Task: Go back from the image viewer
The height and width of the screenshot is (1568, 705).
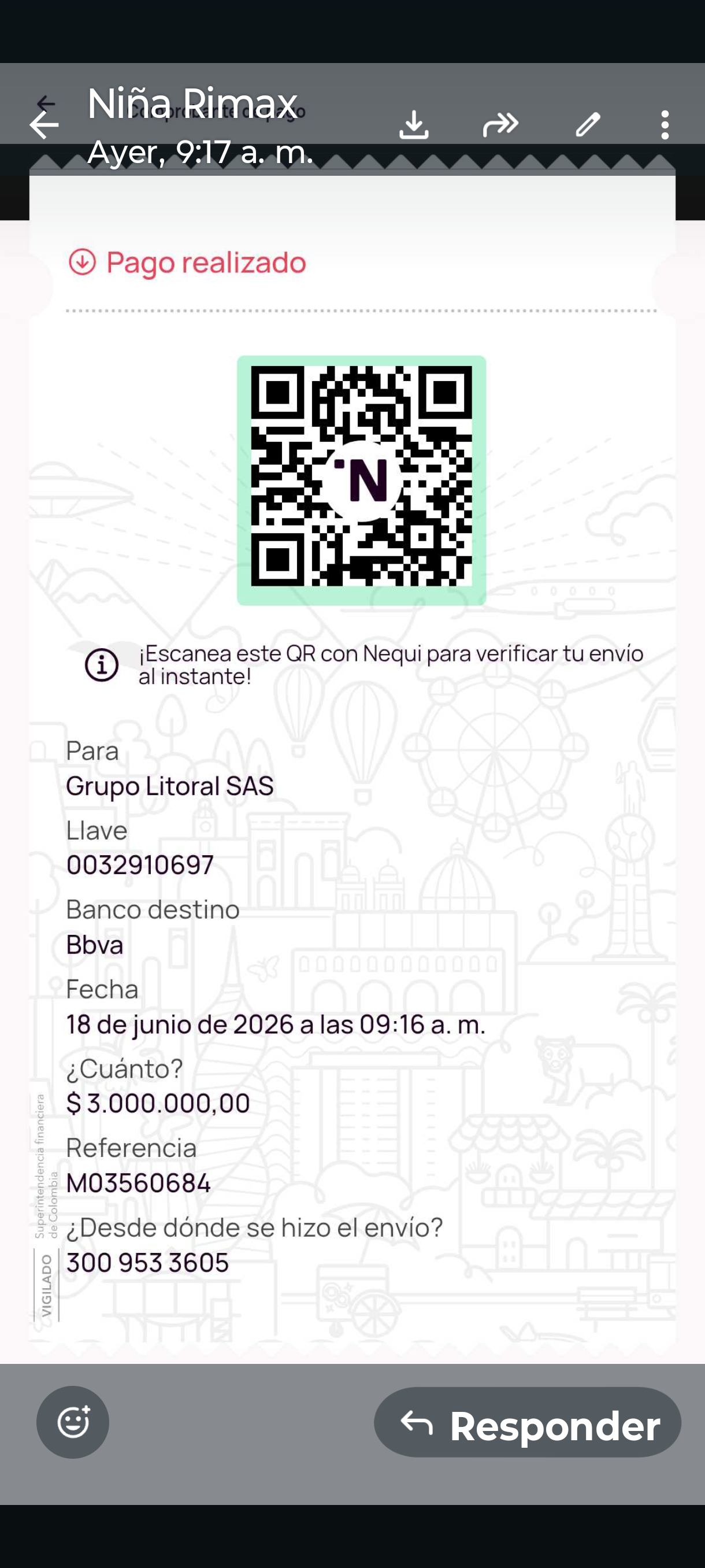Action: (x=44, y=125)
